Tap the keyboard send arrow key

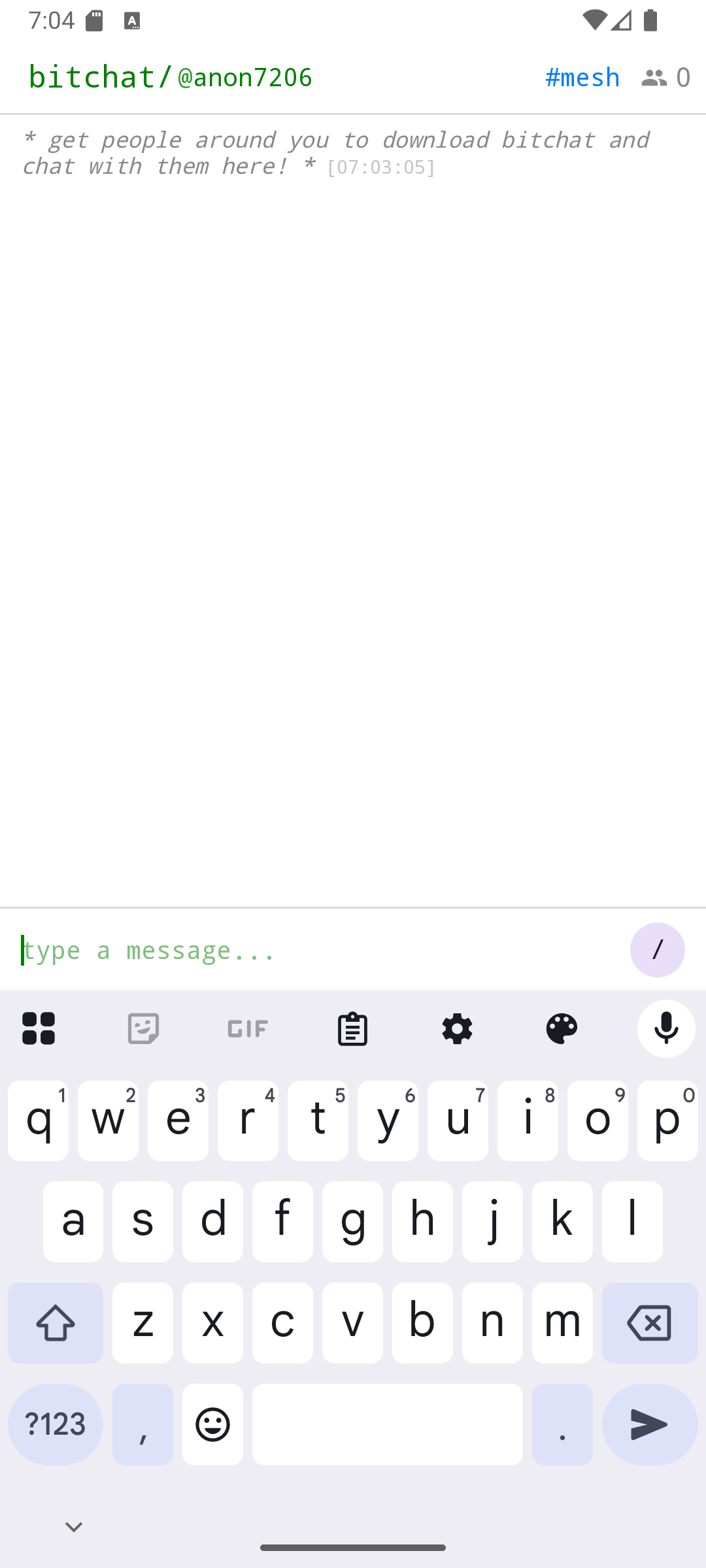point(649,1424)
